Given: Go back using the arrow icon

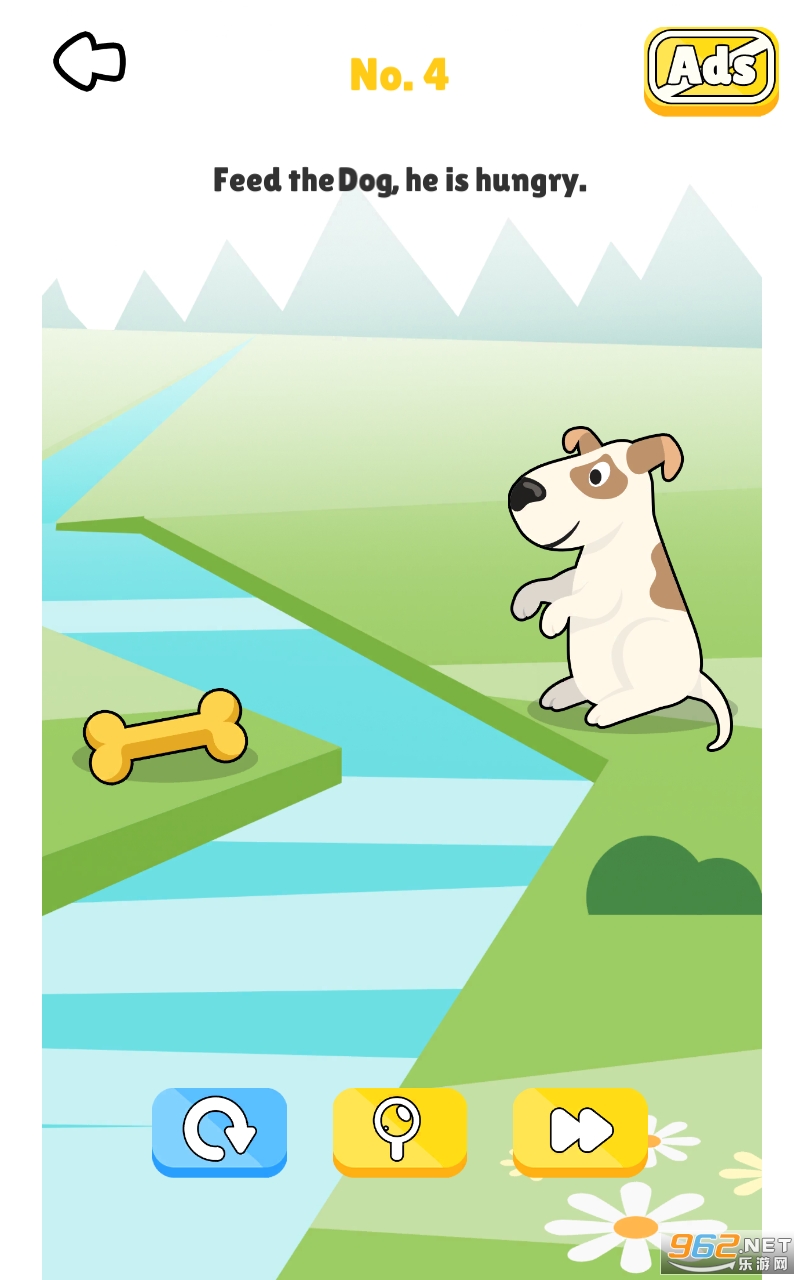Looking at the screenshot, I should (x=89, y=62).
